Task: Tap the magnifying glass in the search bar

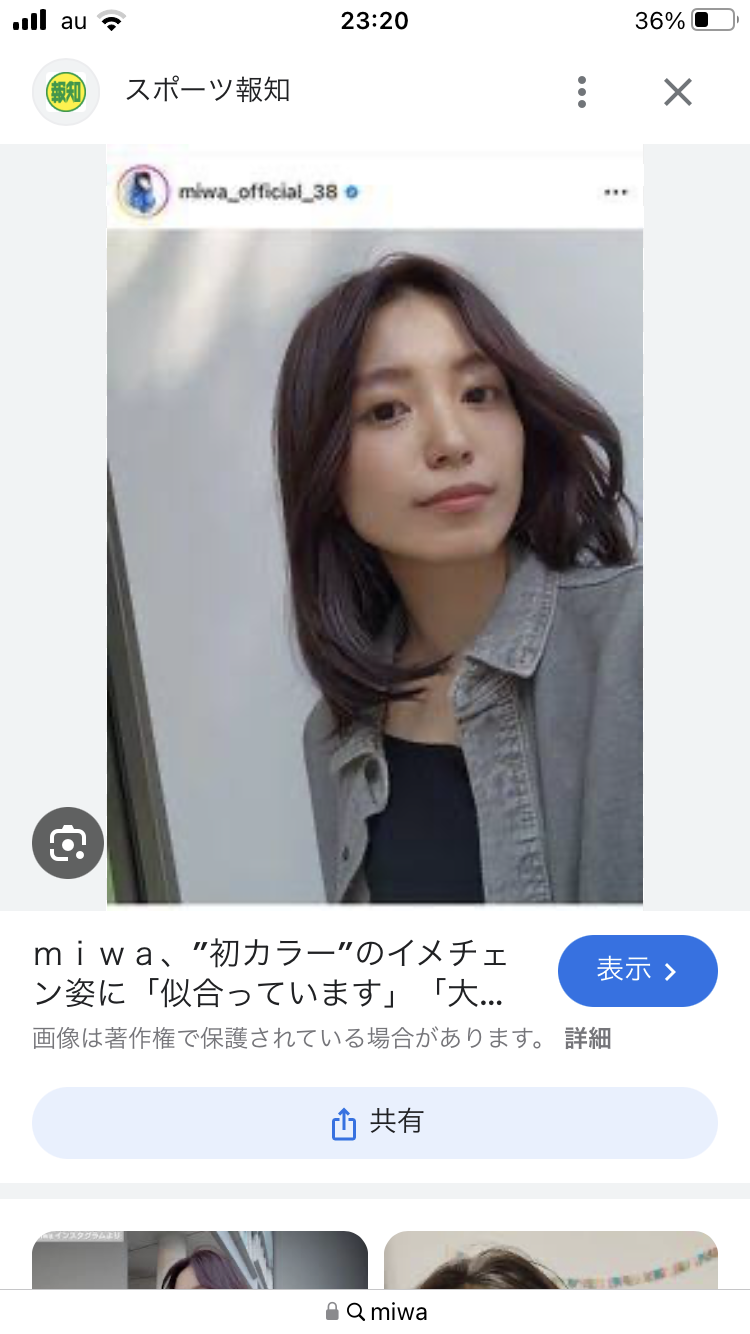Action: pyautogui.click(x=358, y=1311)
